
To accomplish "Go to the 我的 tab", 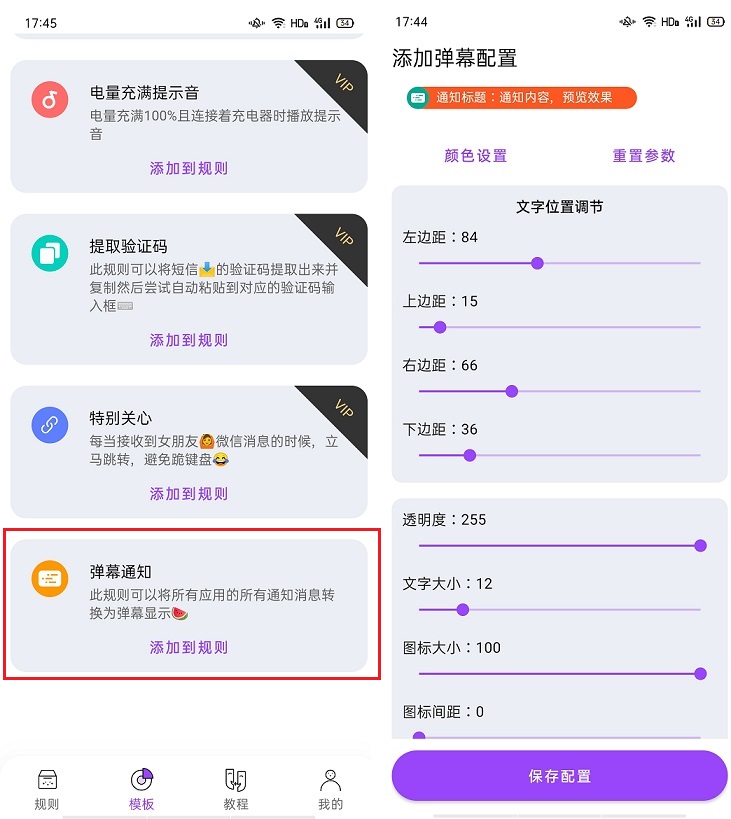I will (330, 788).
